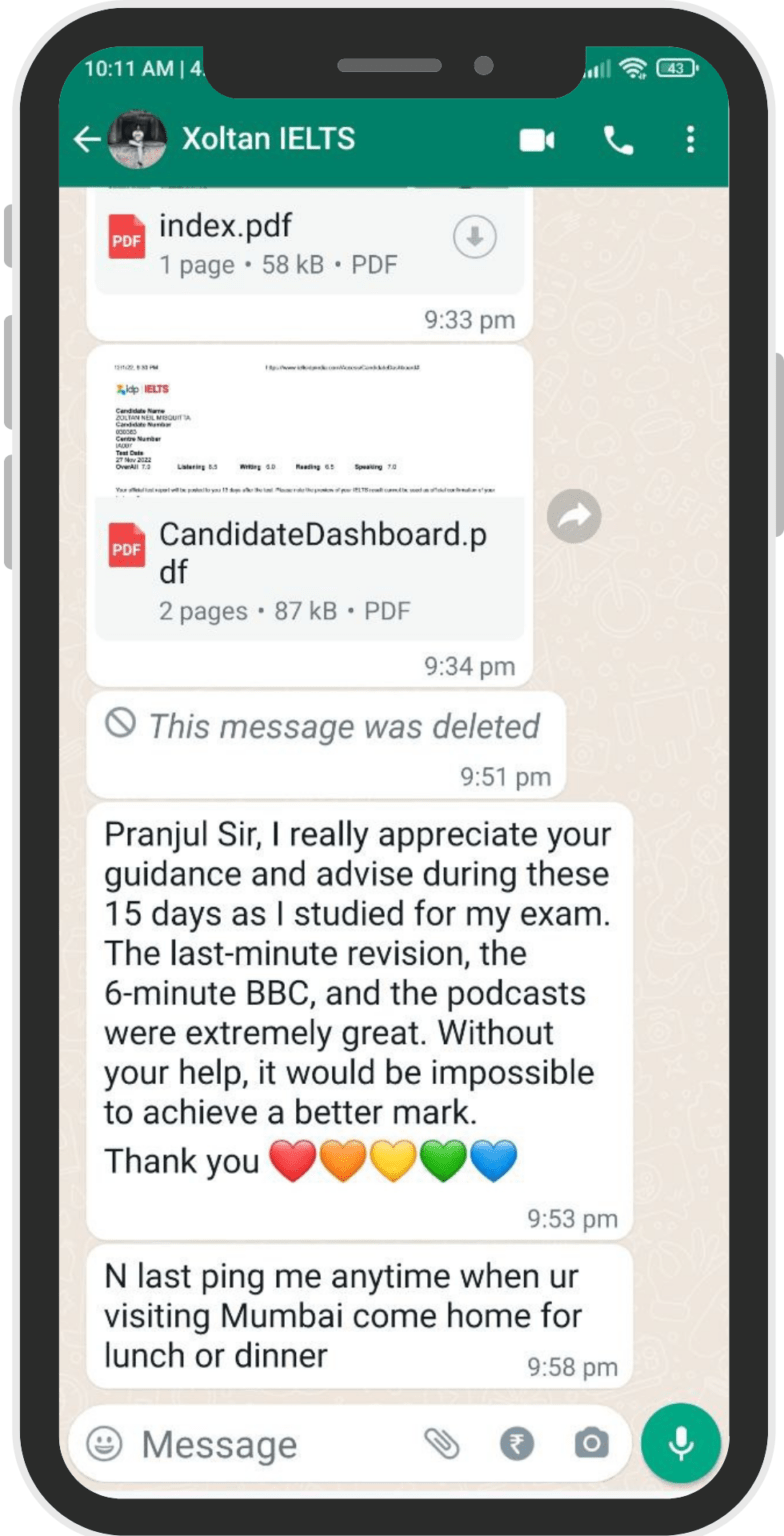Start a video call

[x=537, y=141]
